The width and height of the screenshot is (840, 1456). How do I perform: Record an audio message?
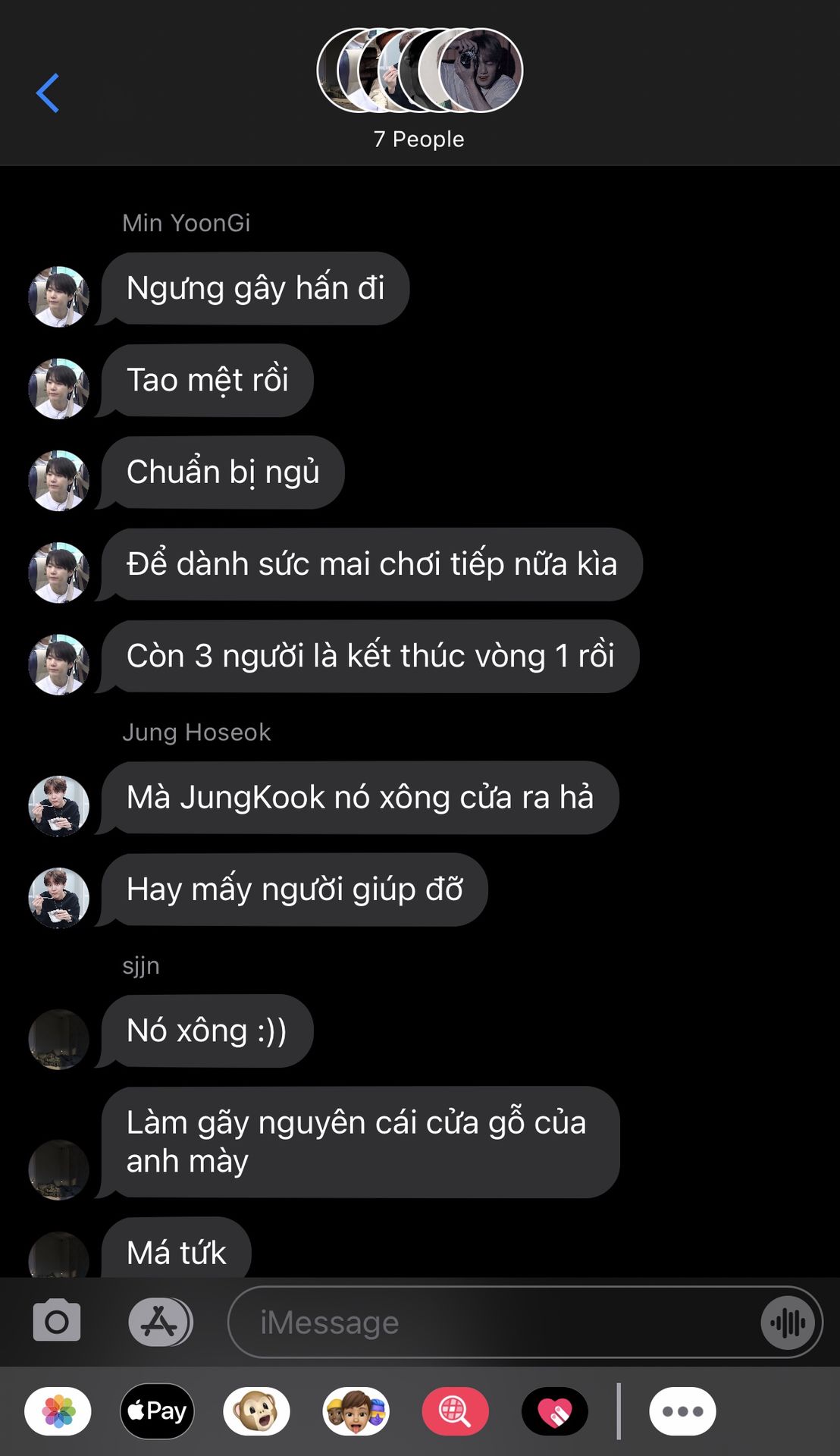coord(788,1323)
